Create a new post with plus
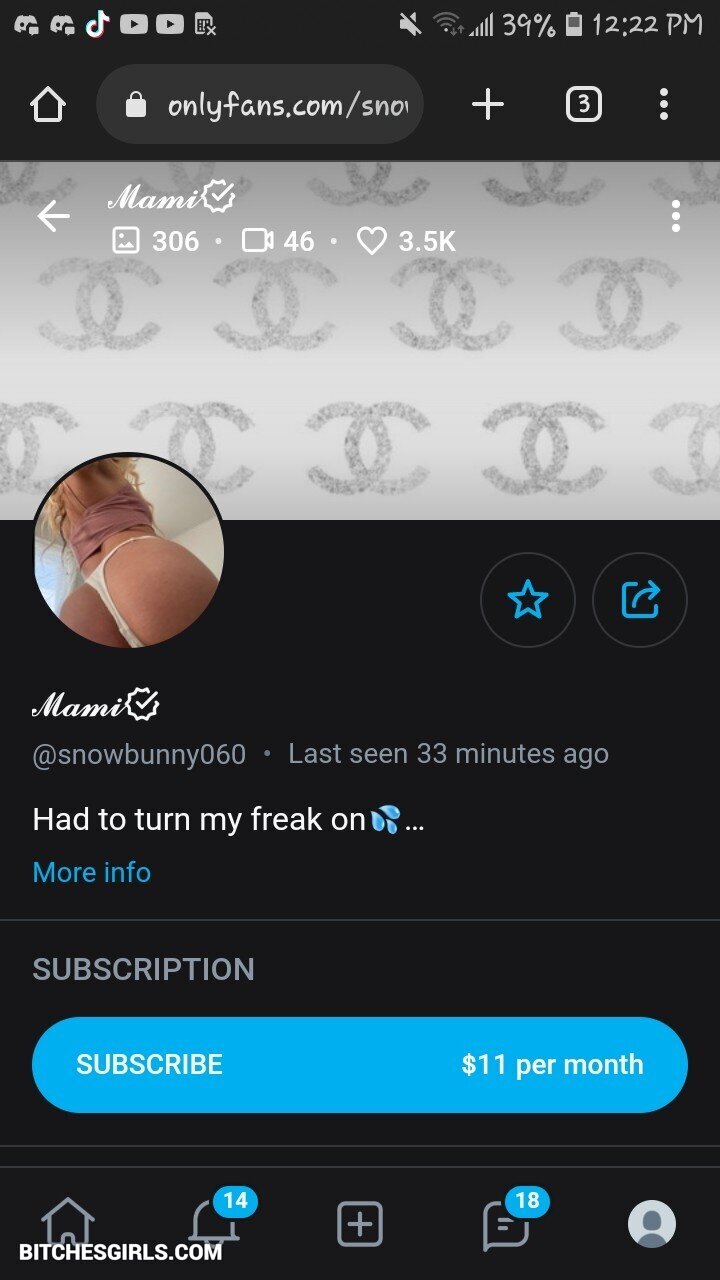This screenshot has width=720, height=1280. click(x=360, y=1224)
